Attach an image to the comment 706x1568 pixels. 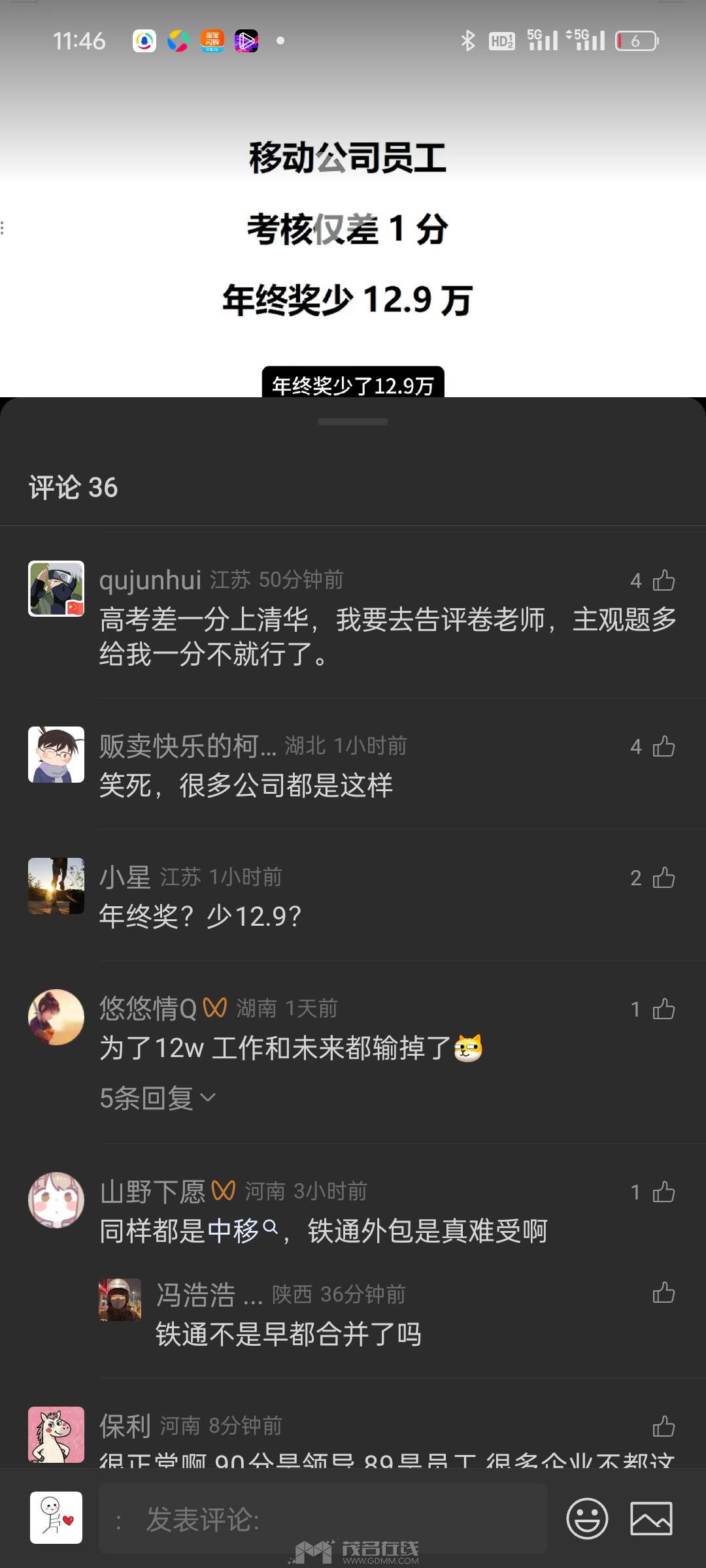pyautogui.click(x=650, y=1518)
